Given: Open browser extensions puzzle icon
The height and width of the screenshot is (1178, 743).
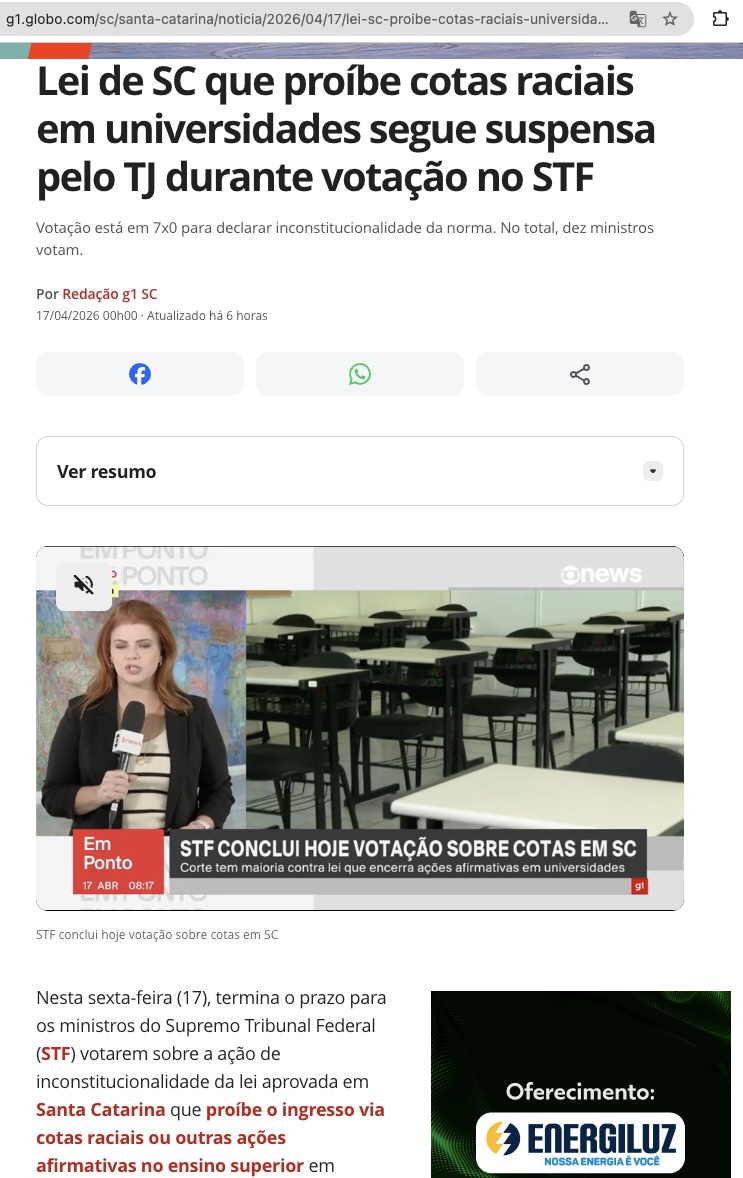Looking at the screenshot, I should [720, 19].
